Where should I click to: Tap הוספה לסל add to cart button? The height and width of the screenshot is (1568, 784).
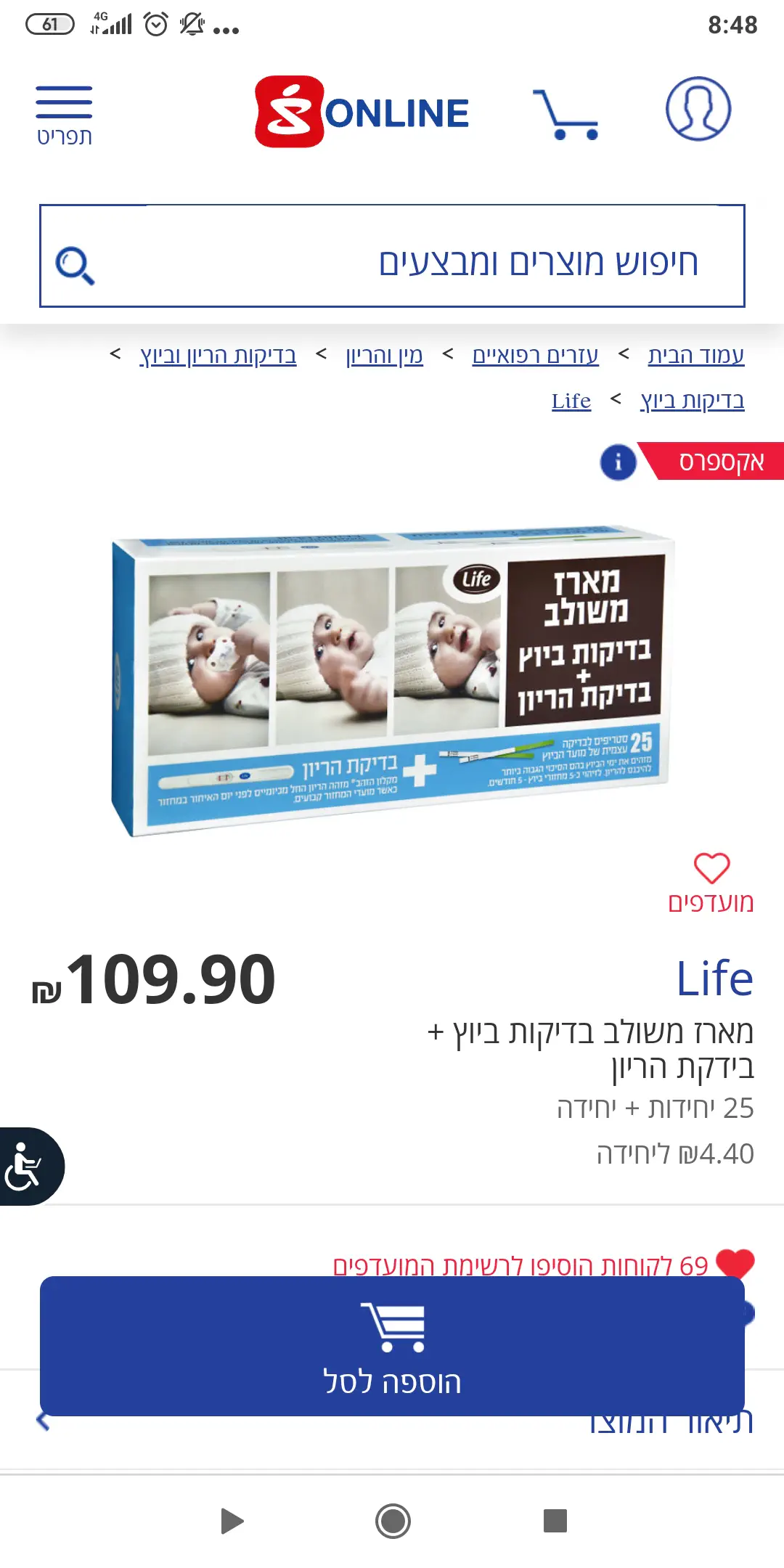(x=392, y=1346)
